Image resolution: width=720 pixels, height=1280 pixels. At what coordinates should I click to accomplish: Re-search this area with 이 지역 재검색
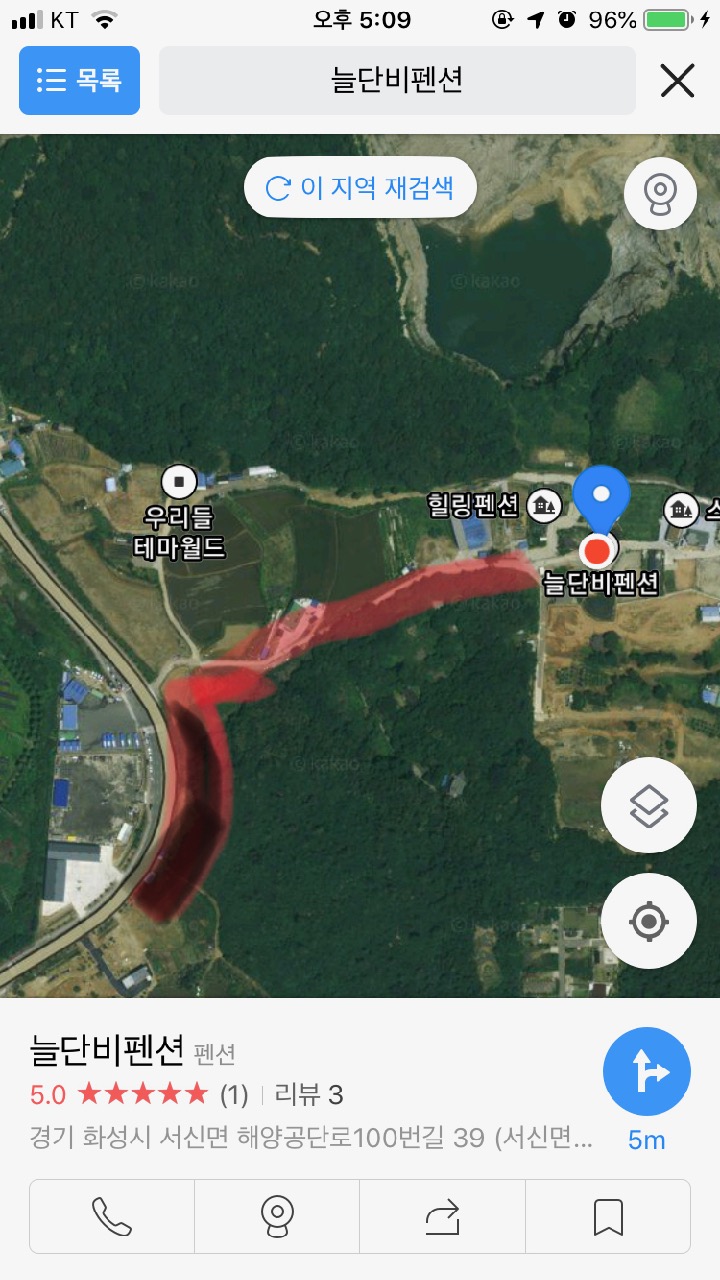[x=360, y=187]
